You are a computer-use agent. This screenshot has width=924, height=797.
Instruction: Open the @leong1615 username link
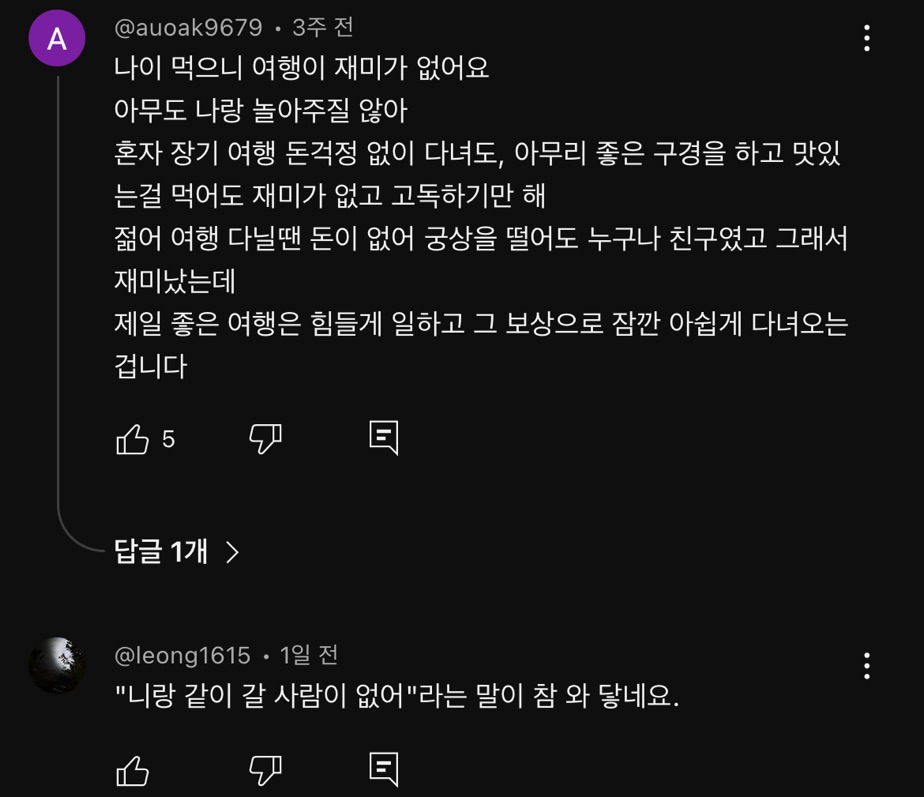182,655
